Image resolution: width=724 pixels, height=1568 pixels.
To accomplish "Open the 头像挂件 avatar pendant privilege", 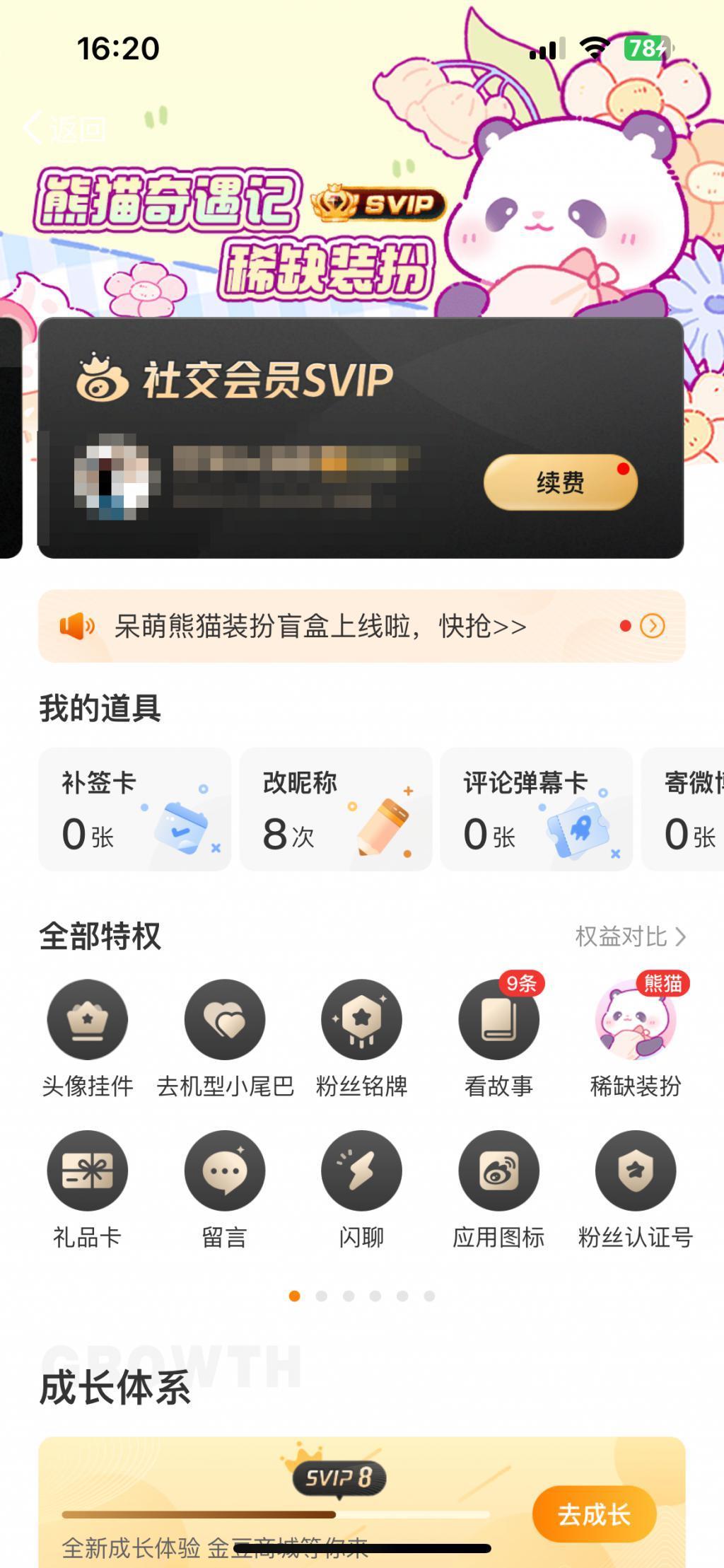I will [86, 1019].
